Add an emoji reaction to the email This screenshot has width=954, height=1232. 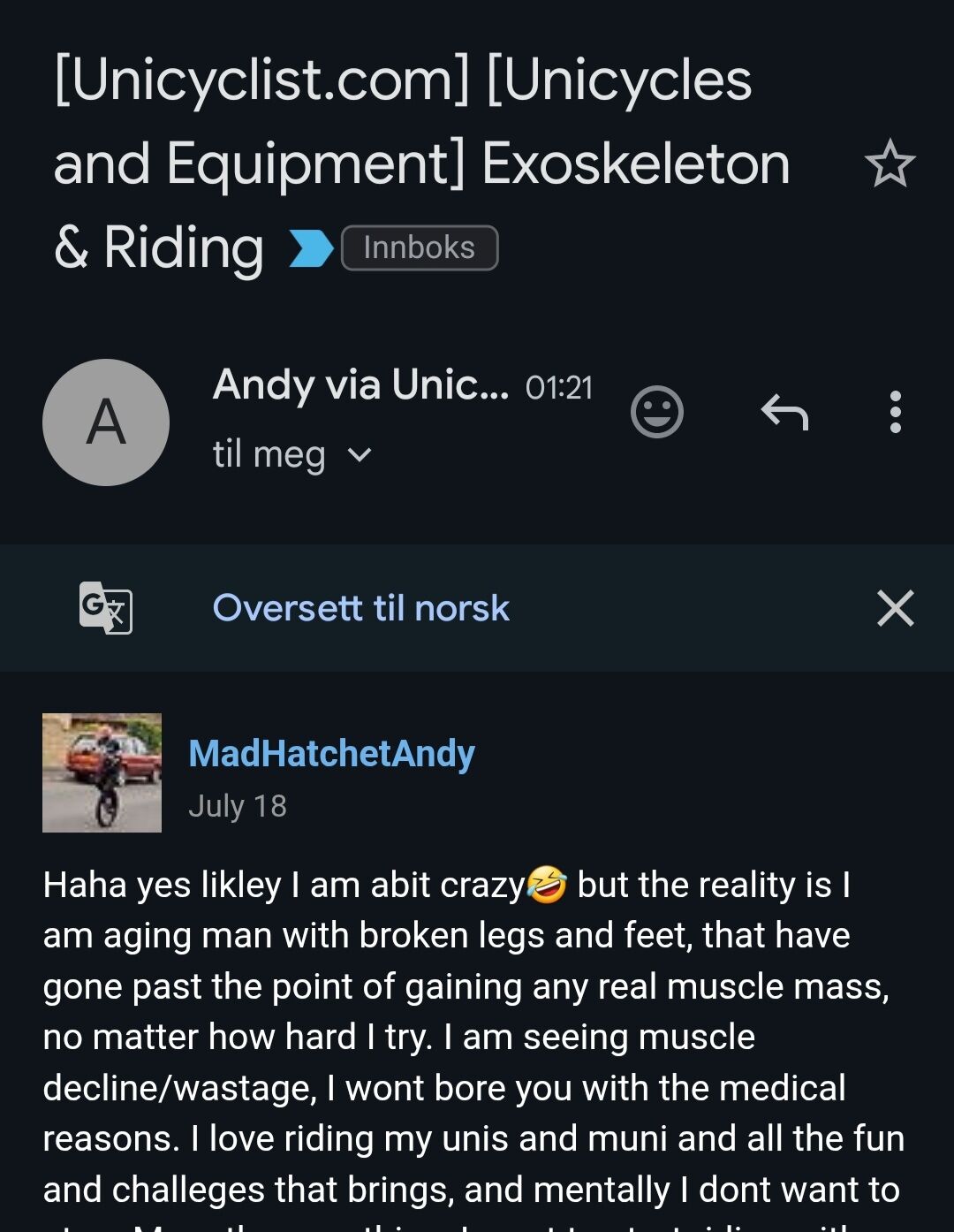click(x=657, y=412)
